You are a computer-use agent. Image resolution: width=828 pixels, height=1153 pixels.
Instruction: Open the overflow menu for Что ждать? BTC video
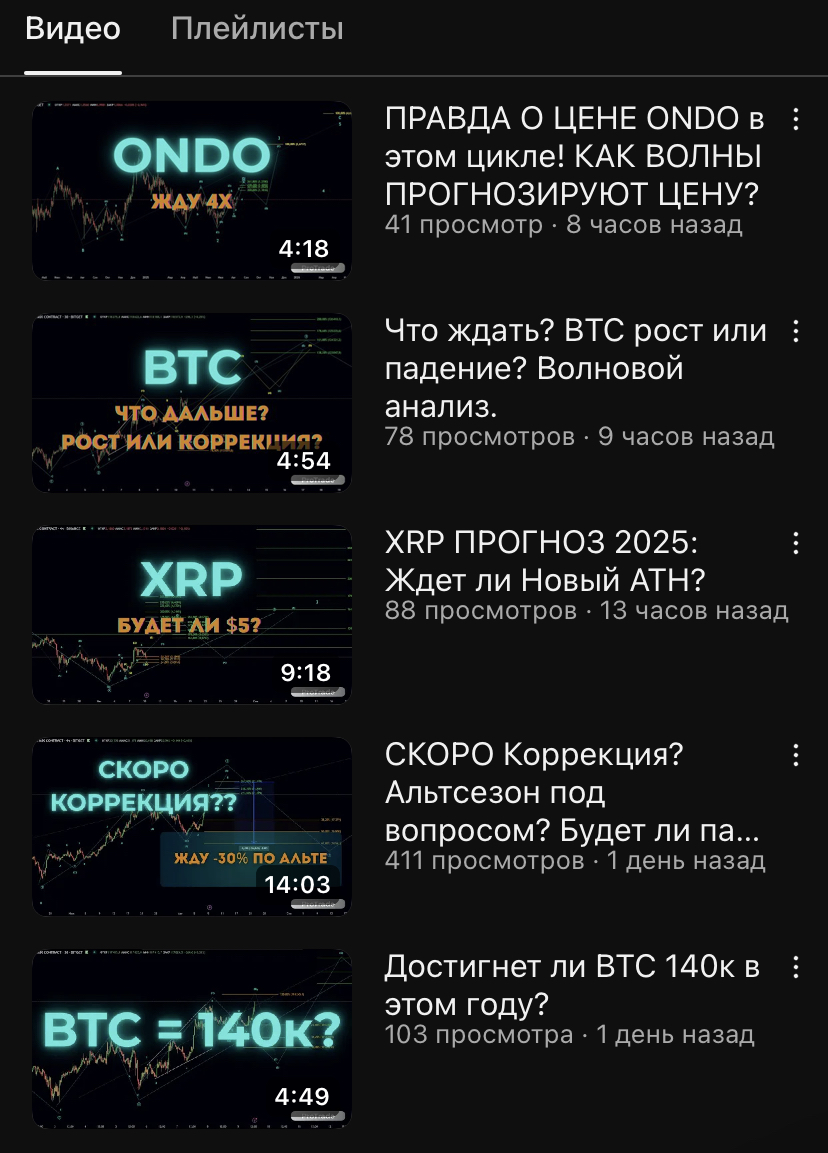pyautogui.click(x=796, y=332)
